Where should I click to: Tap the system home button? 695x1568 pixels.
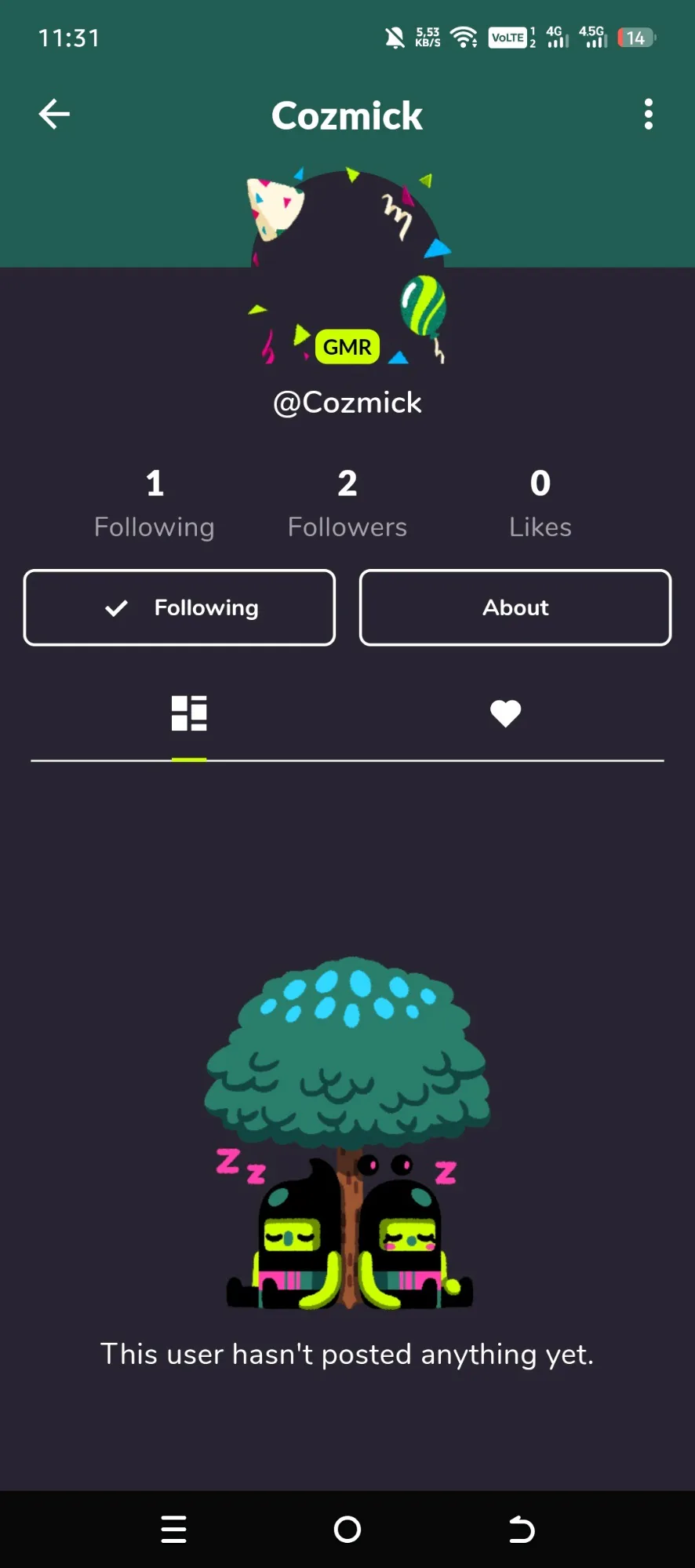347,1529
